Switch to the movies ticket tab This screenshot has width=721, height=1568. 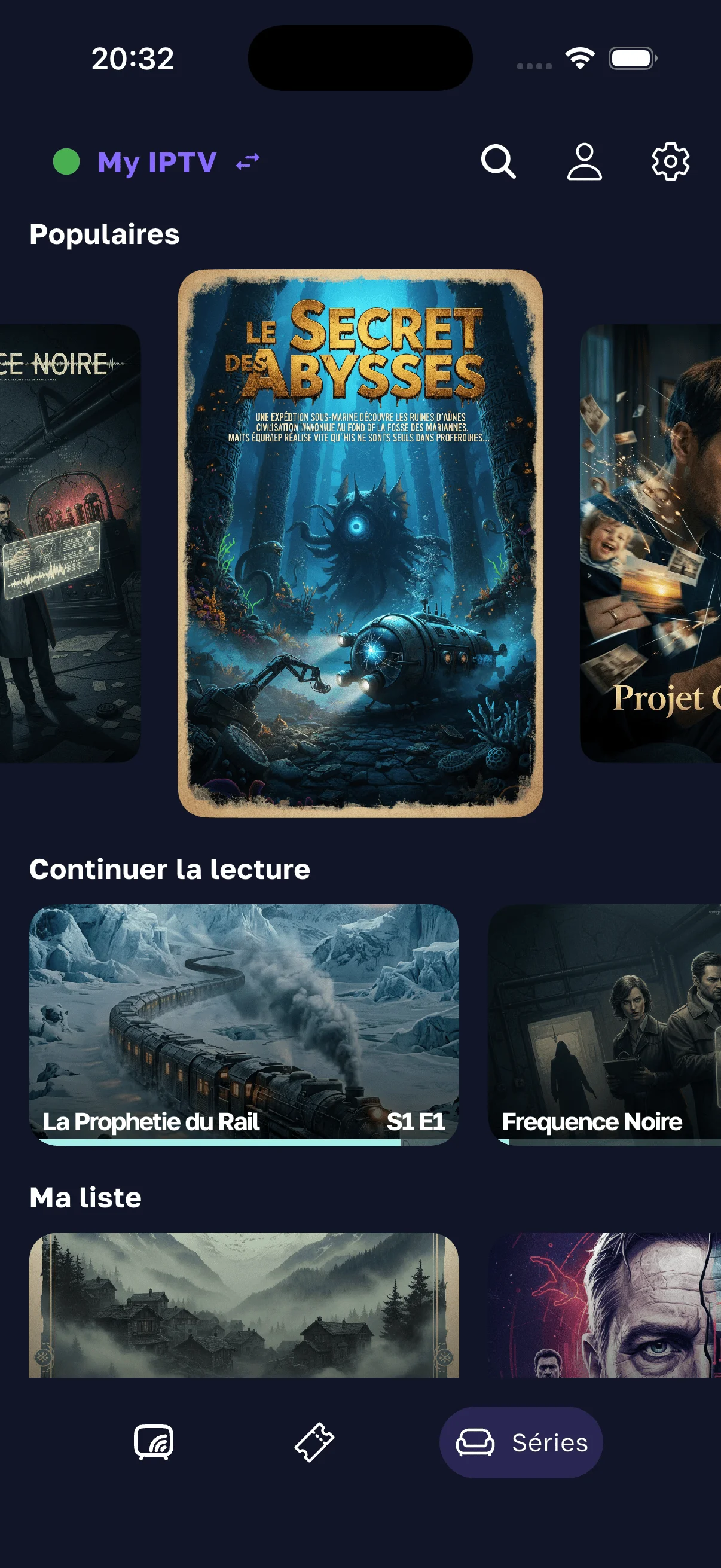coord(314,1442)
